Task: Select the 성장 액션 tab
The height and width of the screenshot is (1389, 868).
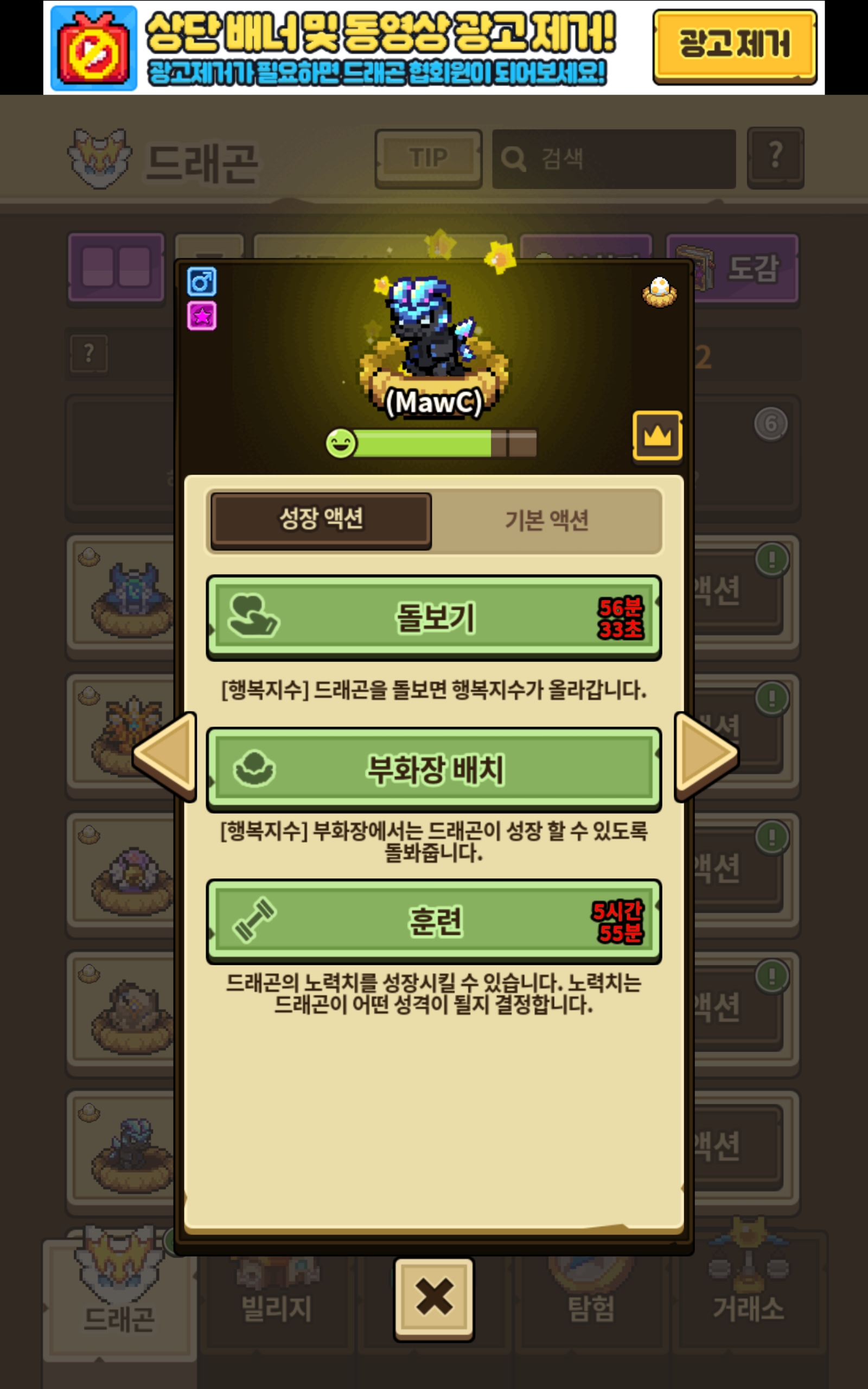Action: [x=321, y=520]
